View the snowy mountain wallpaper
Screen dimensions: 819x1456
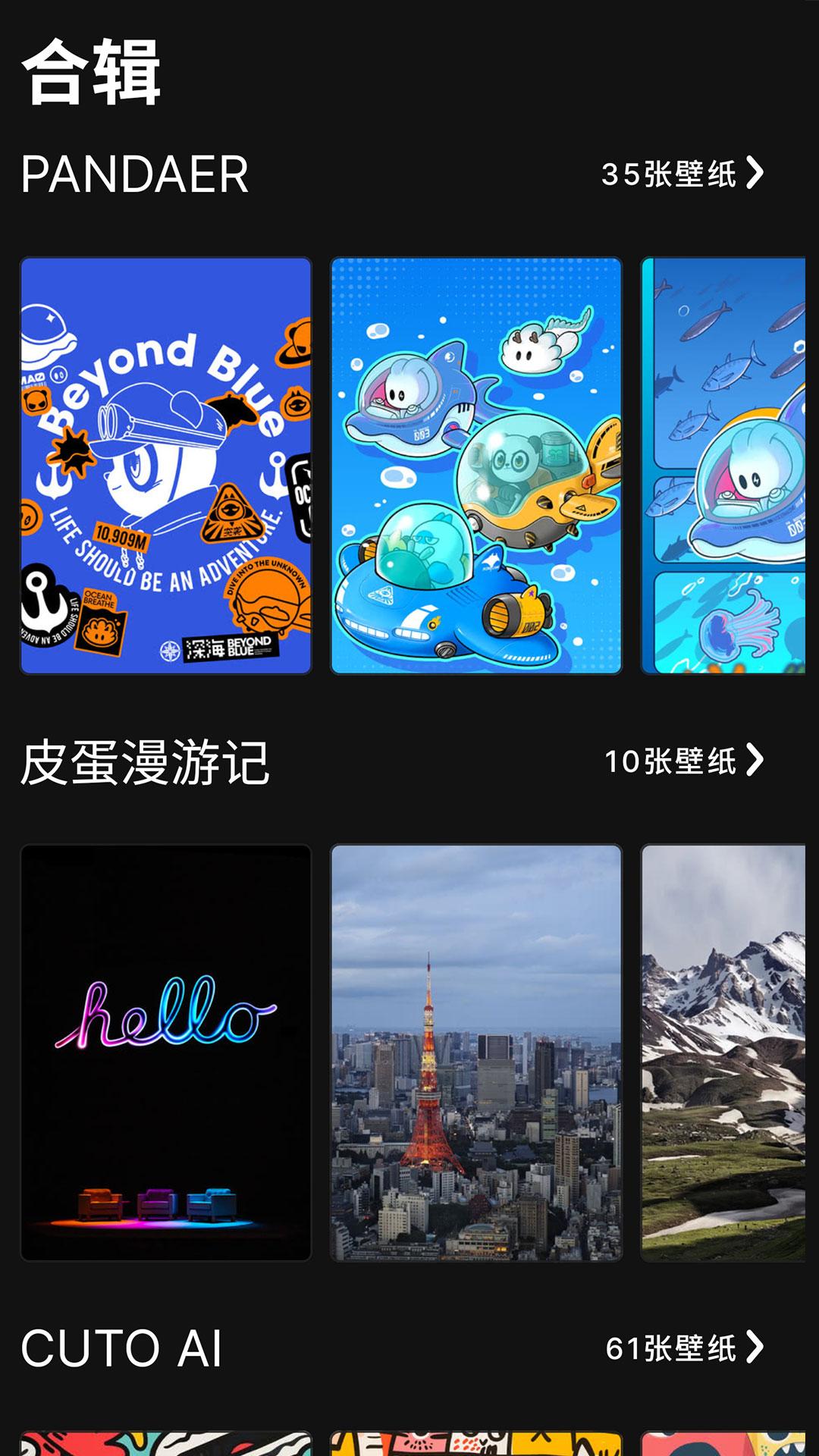coord(728,1054)
